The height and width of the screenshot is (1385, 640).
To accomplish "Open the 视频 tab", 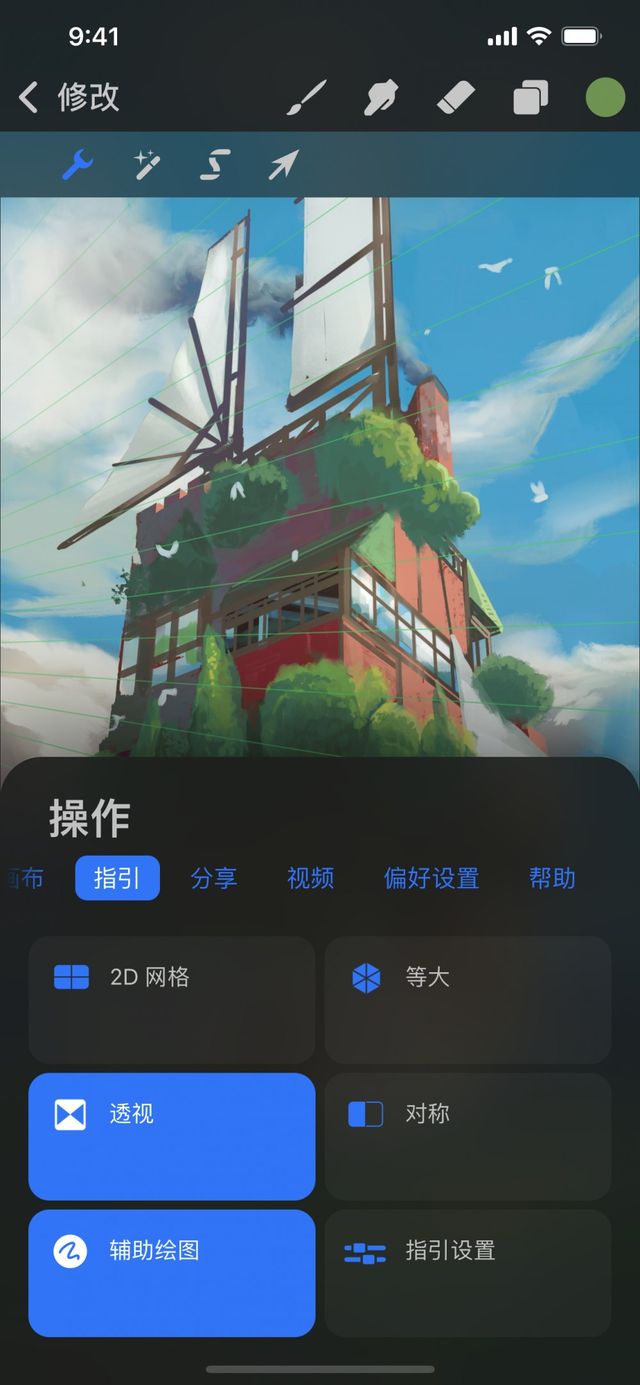I will click(310, 878).
